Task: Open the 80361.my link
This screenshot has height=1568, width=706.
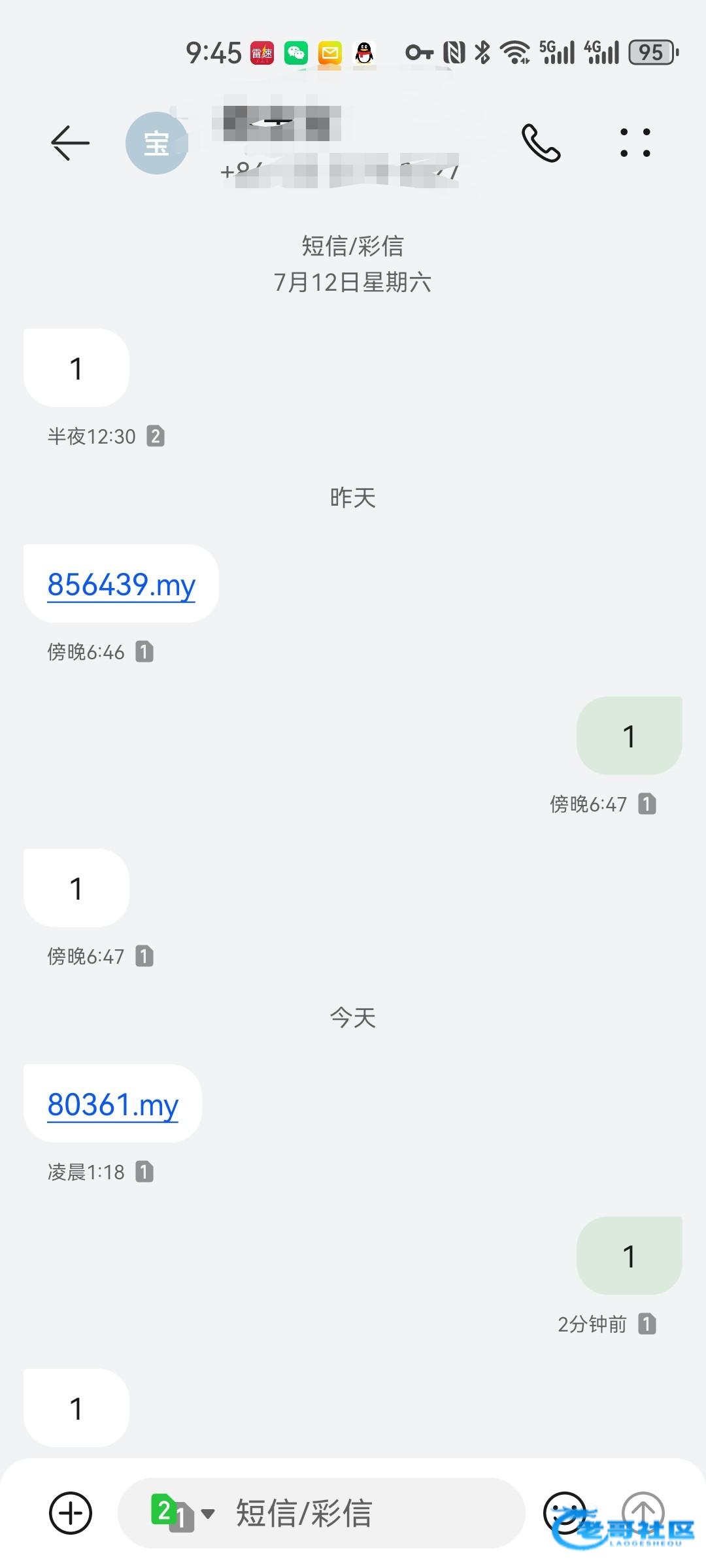Action: coord(113,1105)
